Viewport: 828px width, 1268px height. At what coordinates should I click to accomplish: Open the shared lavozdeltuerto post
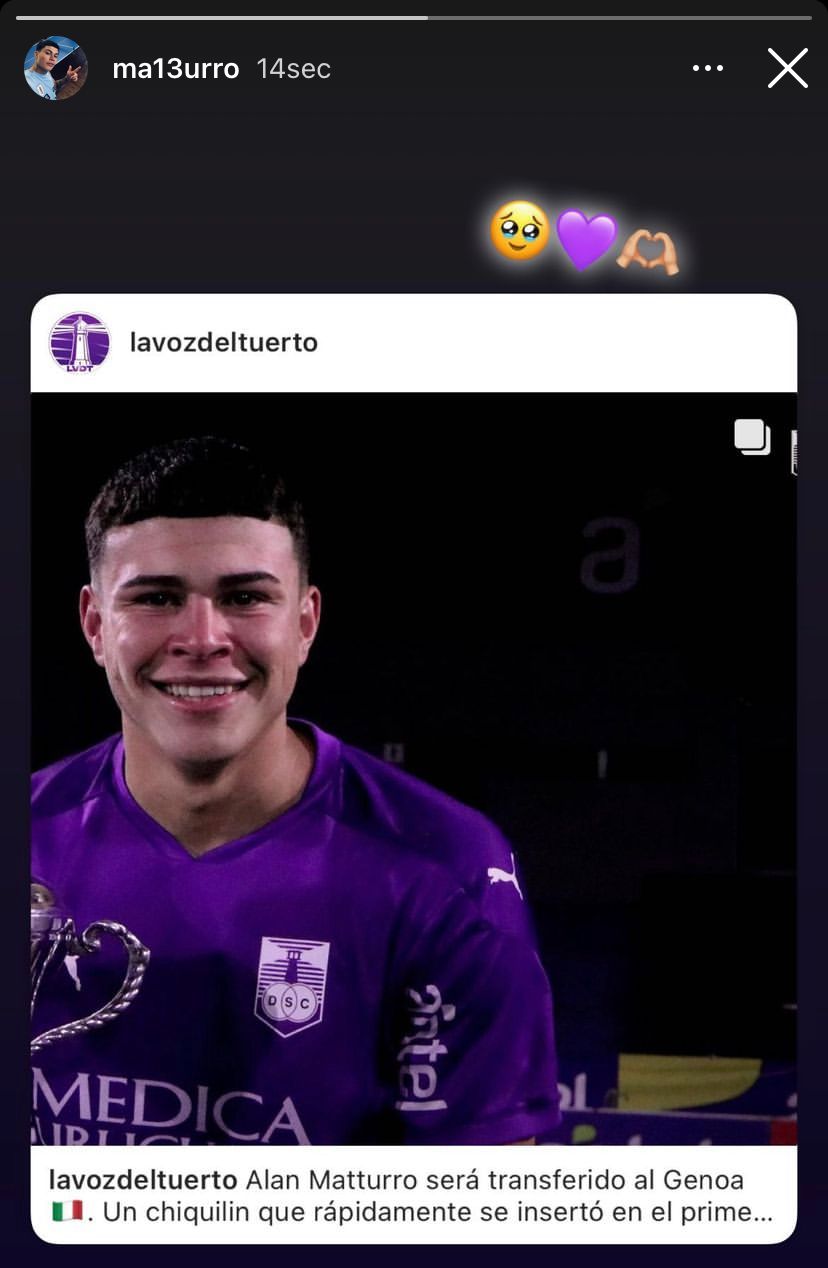[413, 767]
